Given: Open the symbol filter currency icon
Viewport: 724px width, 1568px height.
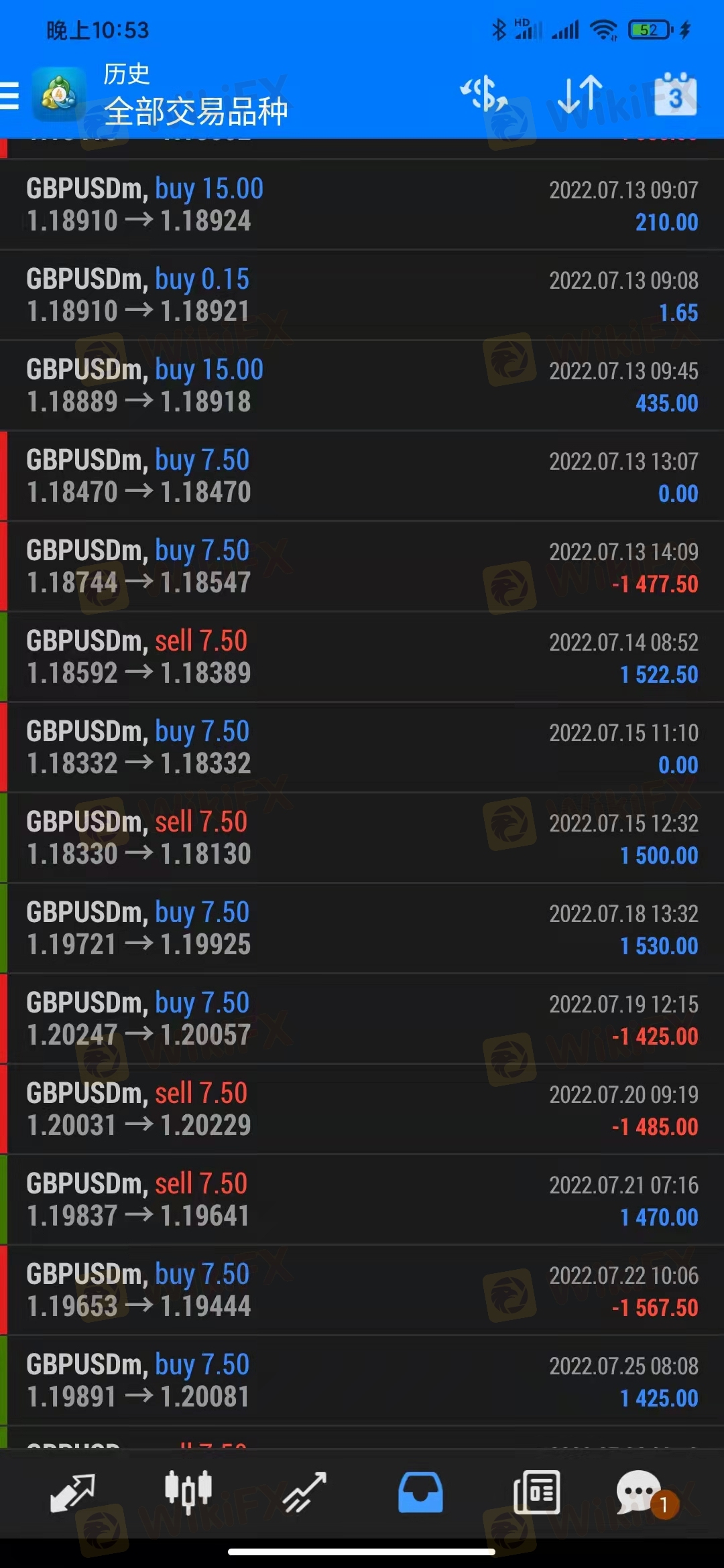Looking at the screenshot, I should 483,94.
